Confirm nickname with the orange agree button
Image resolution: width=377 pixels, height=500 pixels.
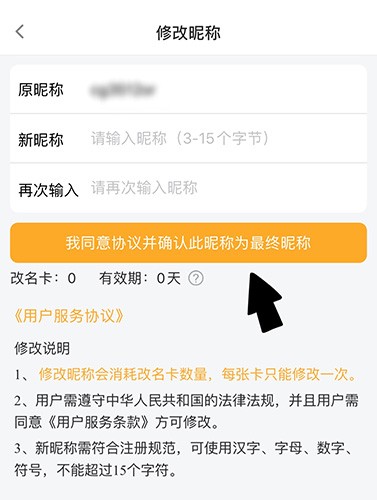point(189,243)
